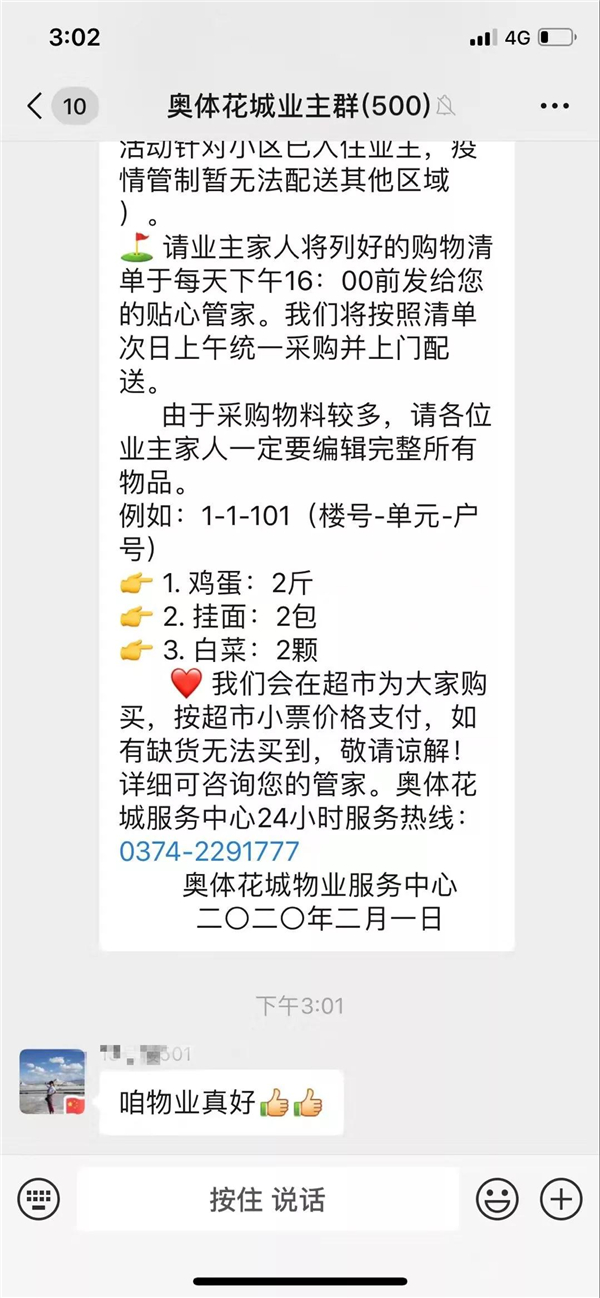
Task: Hold the 按住 说话 voice button
Action: 267,1198
